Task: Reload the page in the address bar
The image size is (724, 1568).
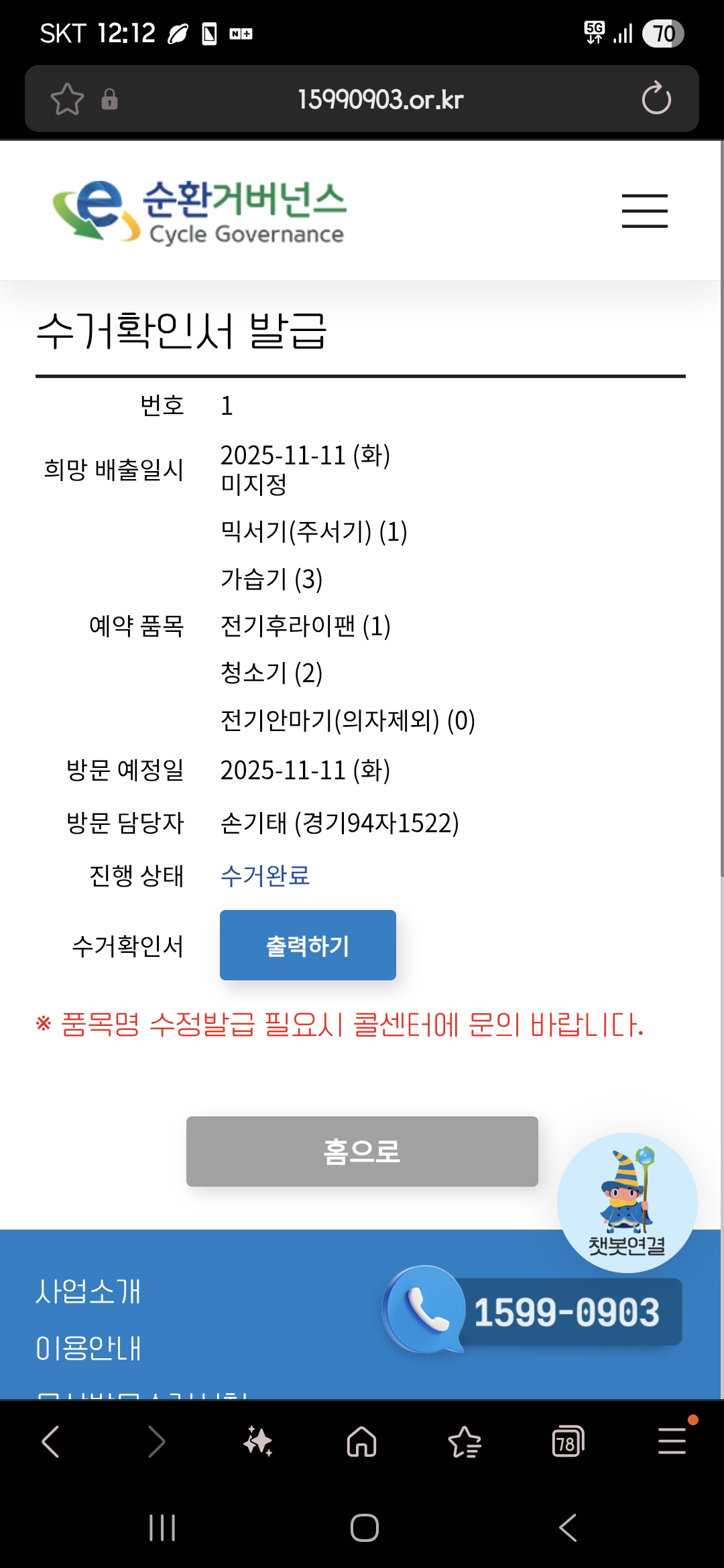Action: coord(656,99)
